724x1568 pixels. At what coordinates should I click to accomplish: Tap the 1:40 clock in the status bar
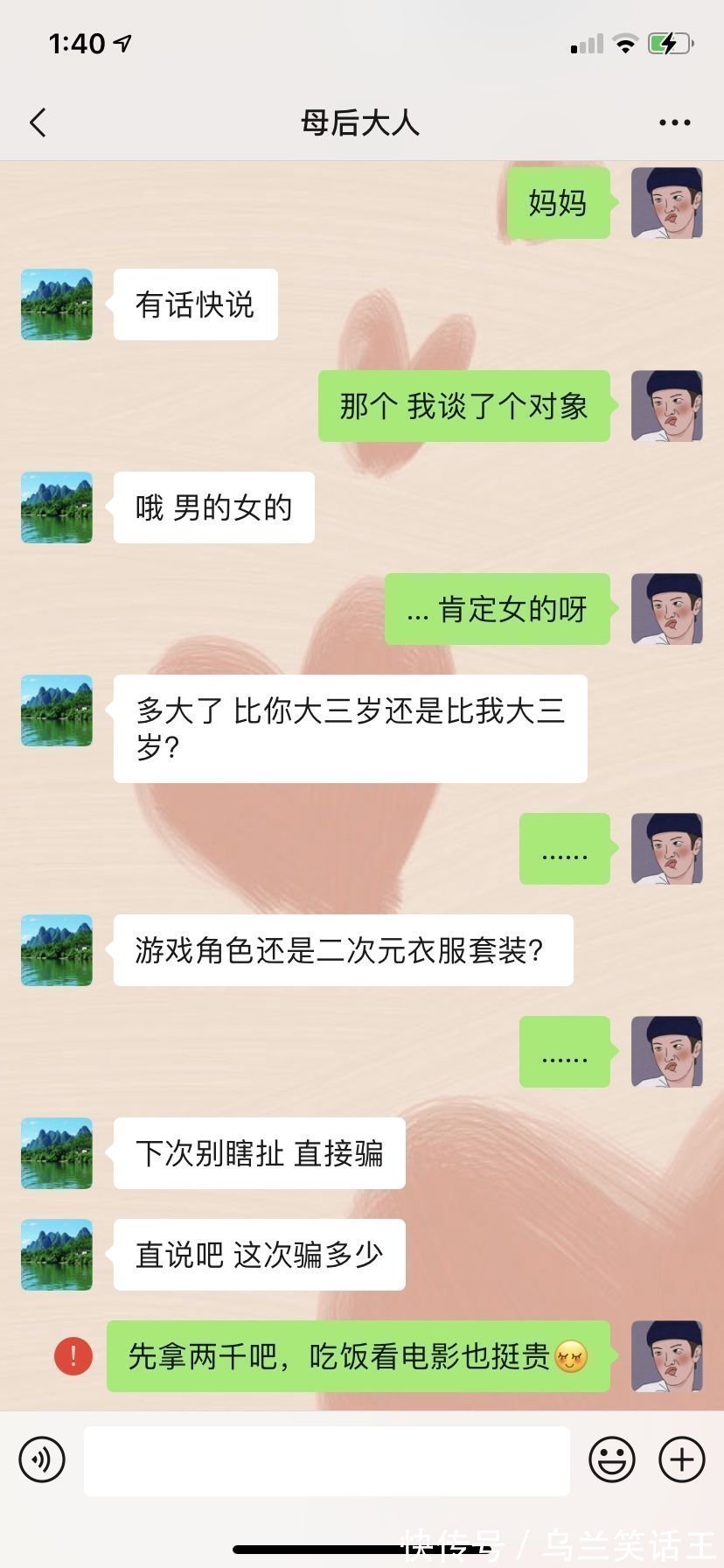pyautogui.click(x=79, y=41)
